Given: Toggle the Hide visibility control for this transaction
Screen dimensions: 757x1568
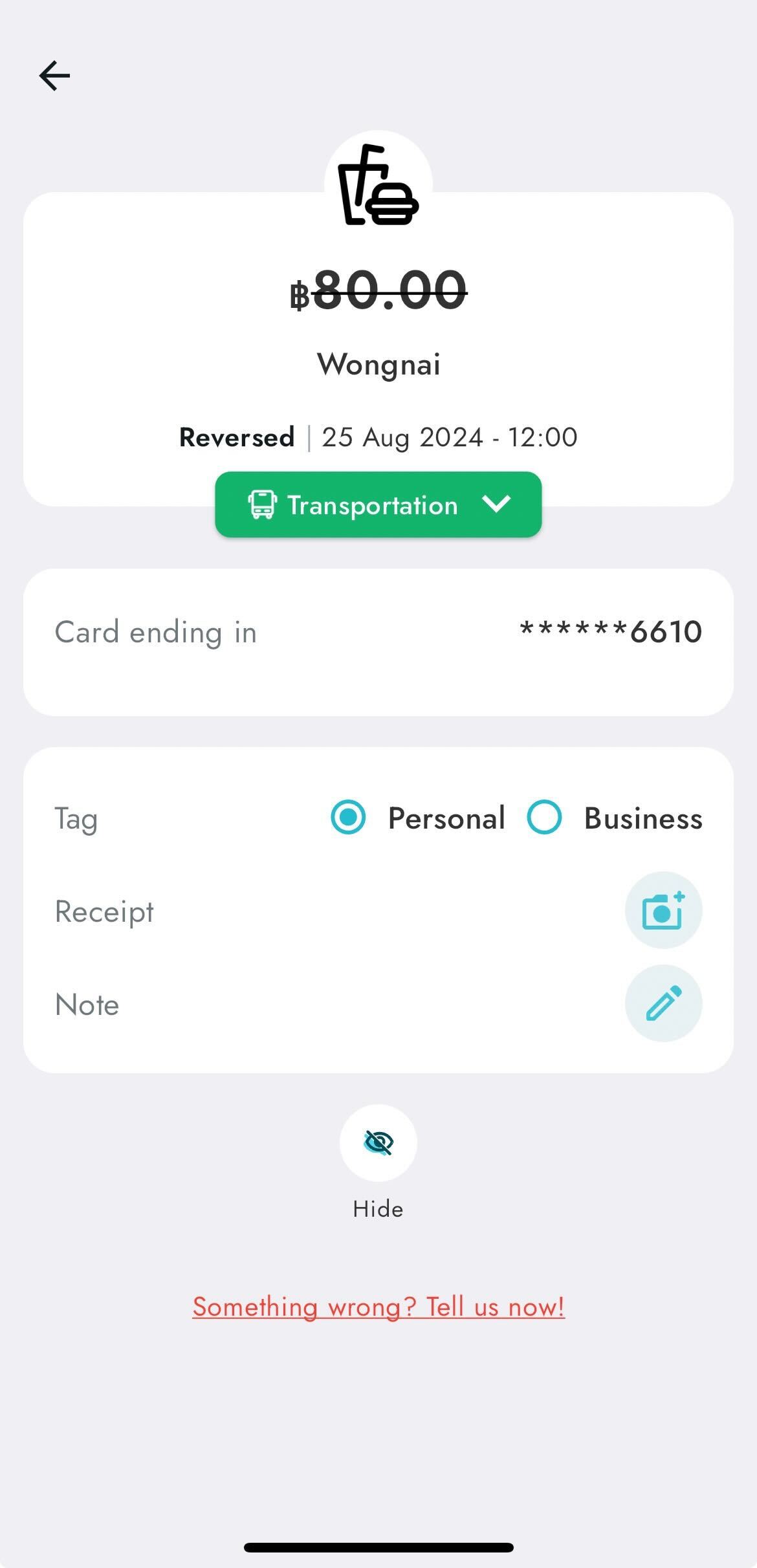Looking at the screenshot, I should click(378, 1142).
